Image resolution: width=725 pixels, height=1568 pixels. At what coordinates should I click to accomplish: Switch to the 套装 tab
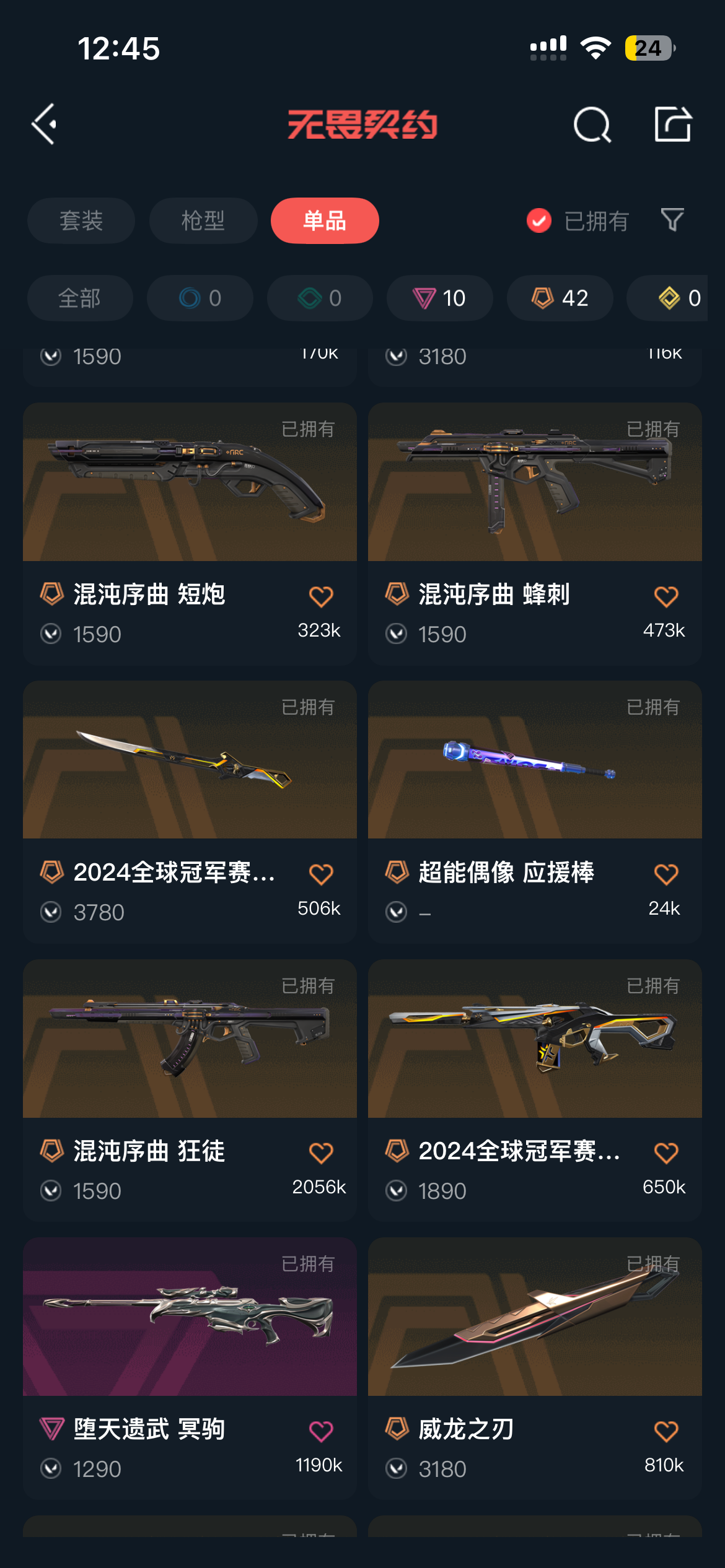pyautogui.click(x=81, y=220)
